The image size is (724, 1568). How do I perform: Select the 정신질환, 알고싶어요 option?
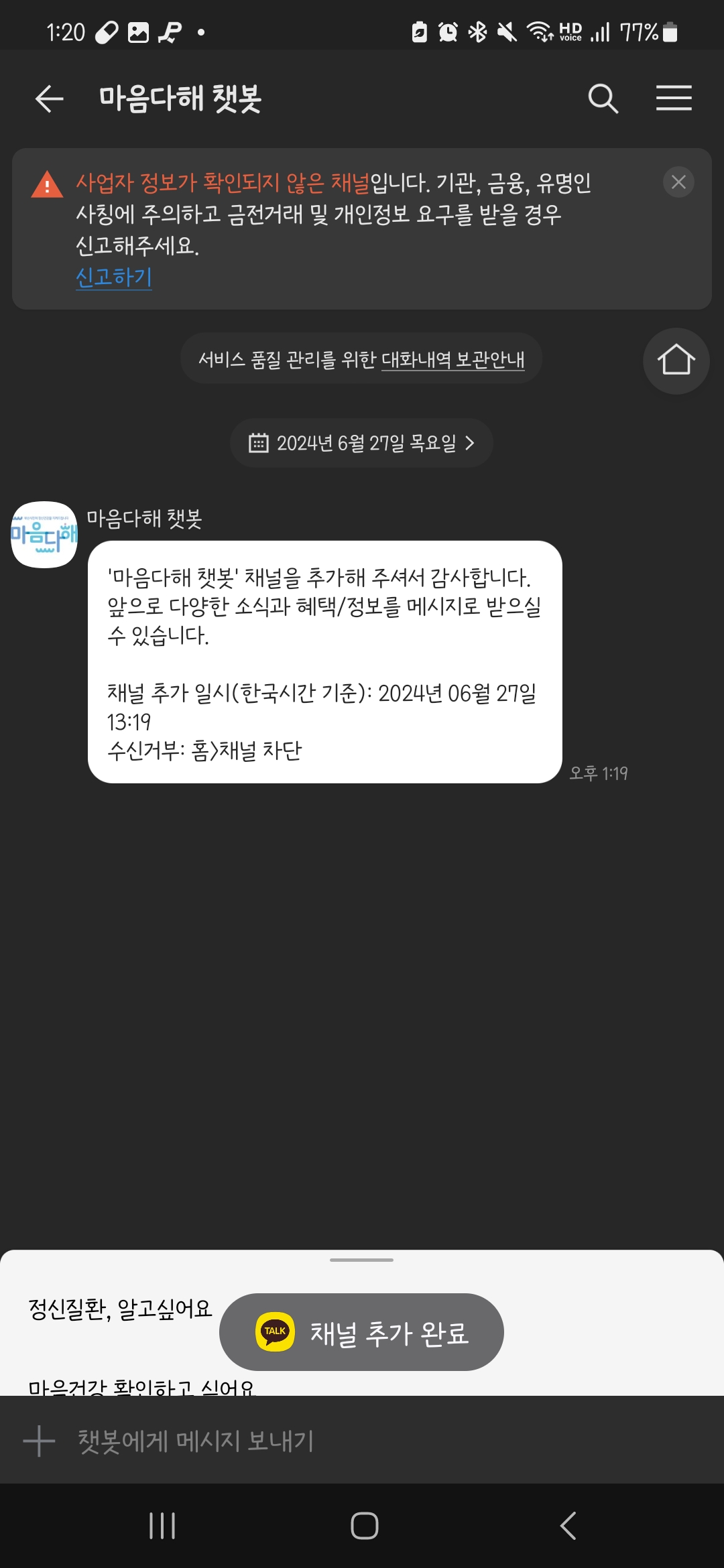(x=119, y=1309)
